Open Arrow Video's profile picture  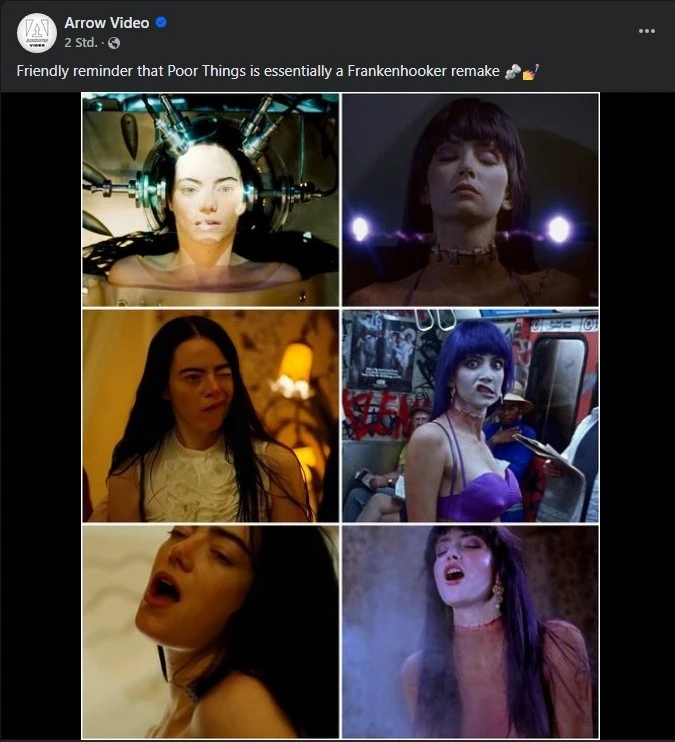click(36, 32)
